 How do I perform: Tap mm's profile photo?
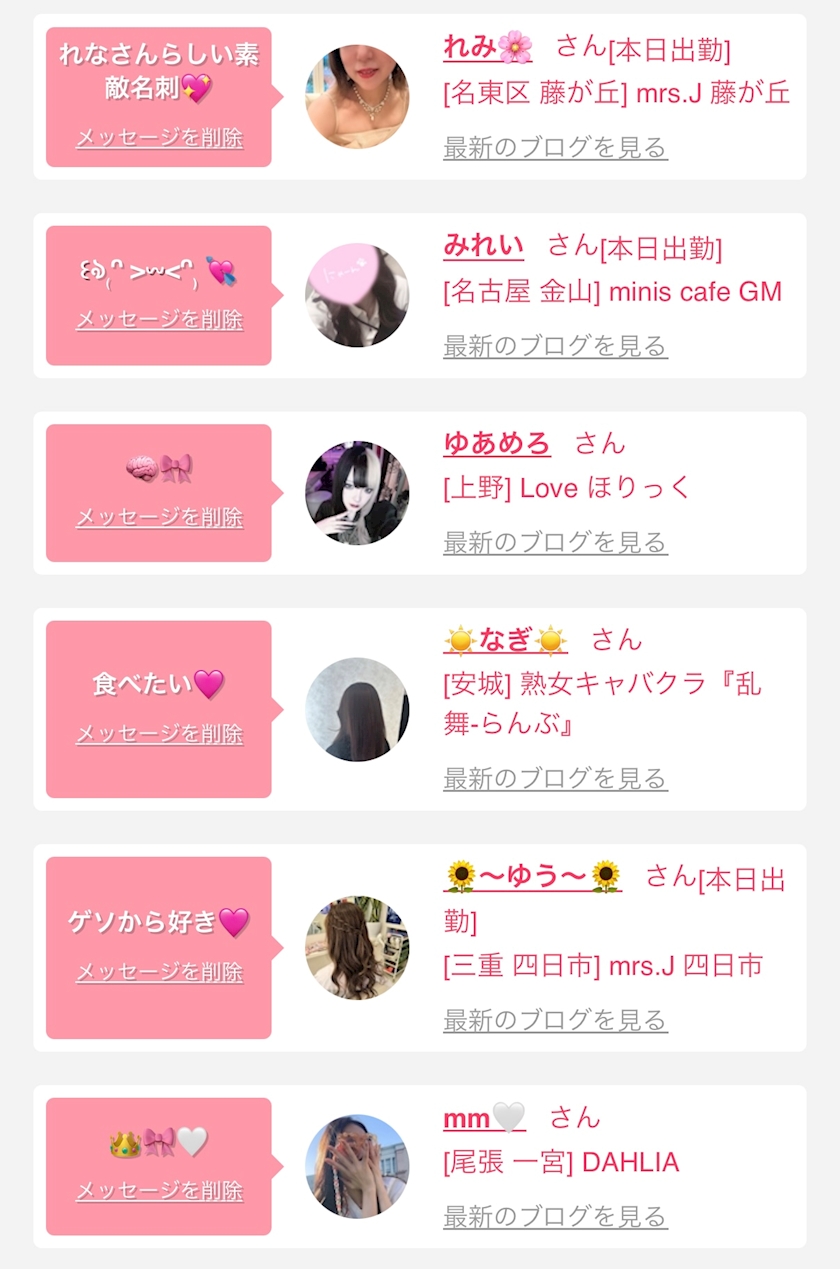[357, 1167]
